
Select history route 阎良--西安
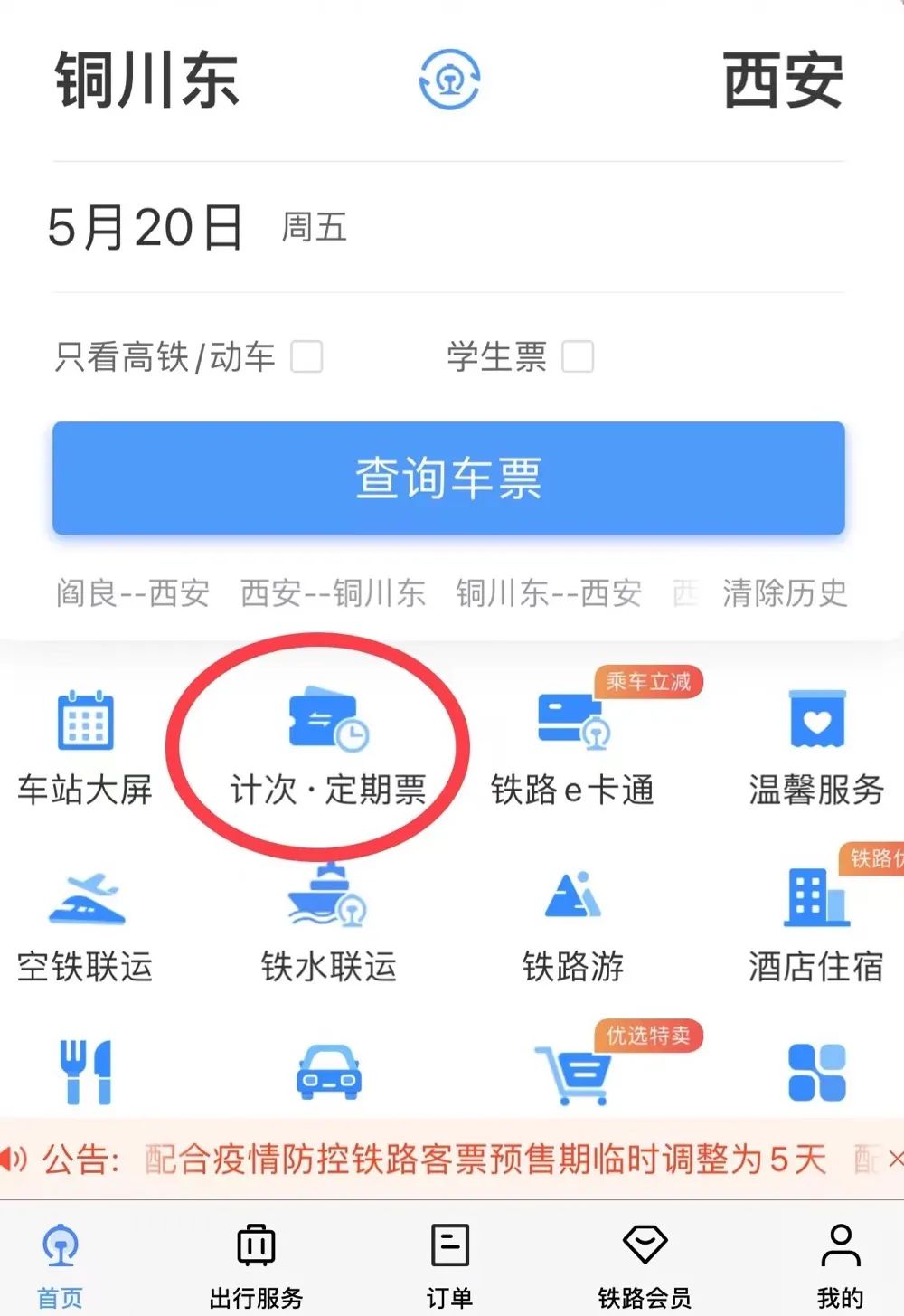click(133, 593)
